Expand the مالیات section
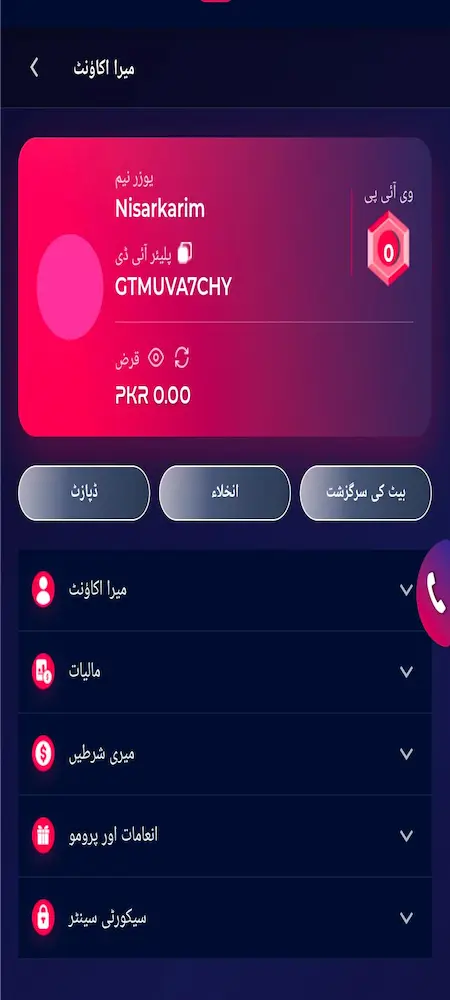The image size is (450, 1000). [225, 672]
